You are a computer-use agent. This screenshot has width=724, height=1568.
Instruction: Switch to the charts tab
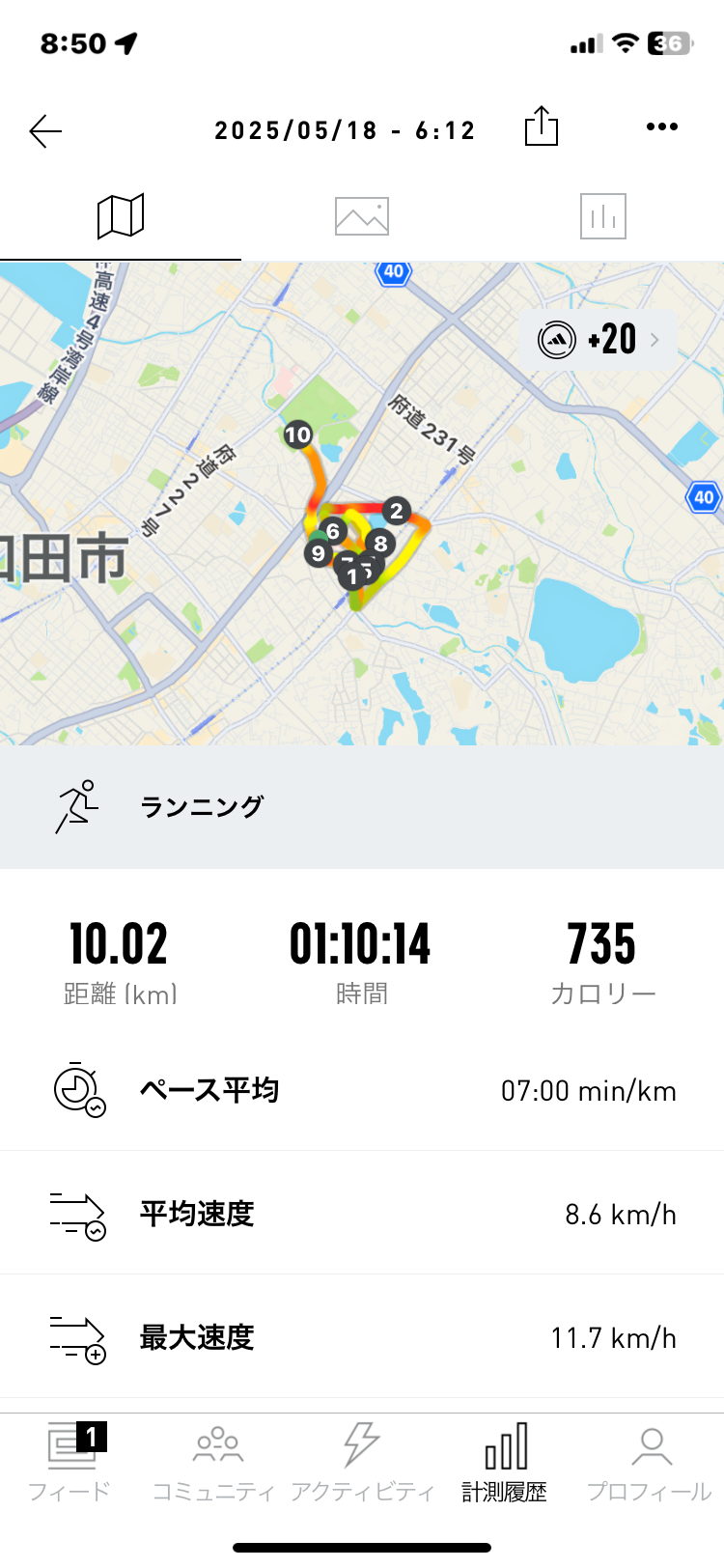click(603, 216)
